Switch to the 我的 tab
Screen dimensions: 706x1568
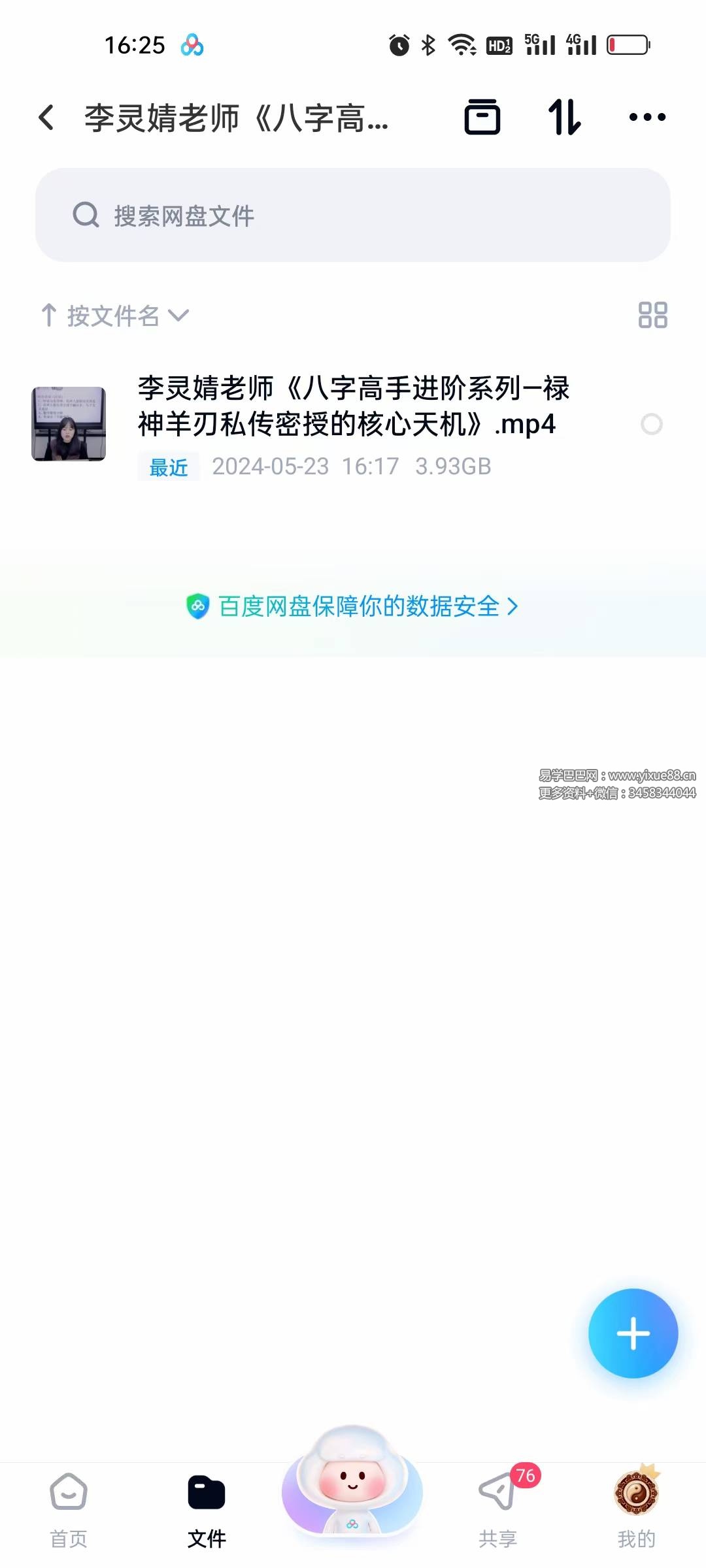point(636,1509)
